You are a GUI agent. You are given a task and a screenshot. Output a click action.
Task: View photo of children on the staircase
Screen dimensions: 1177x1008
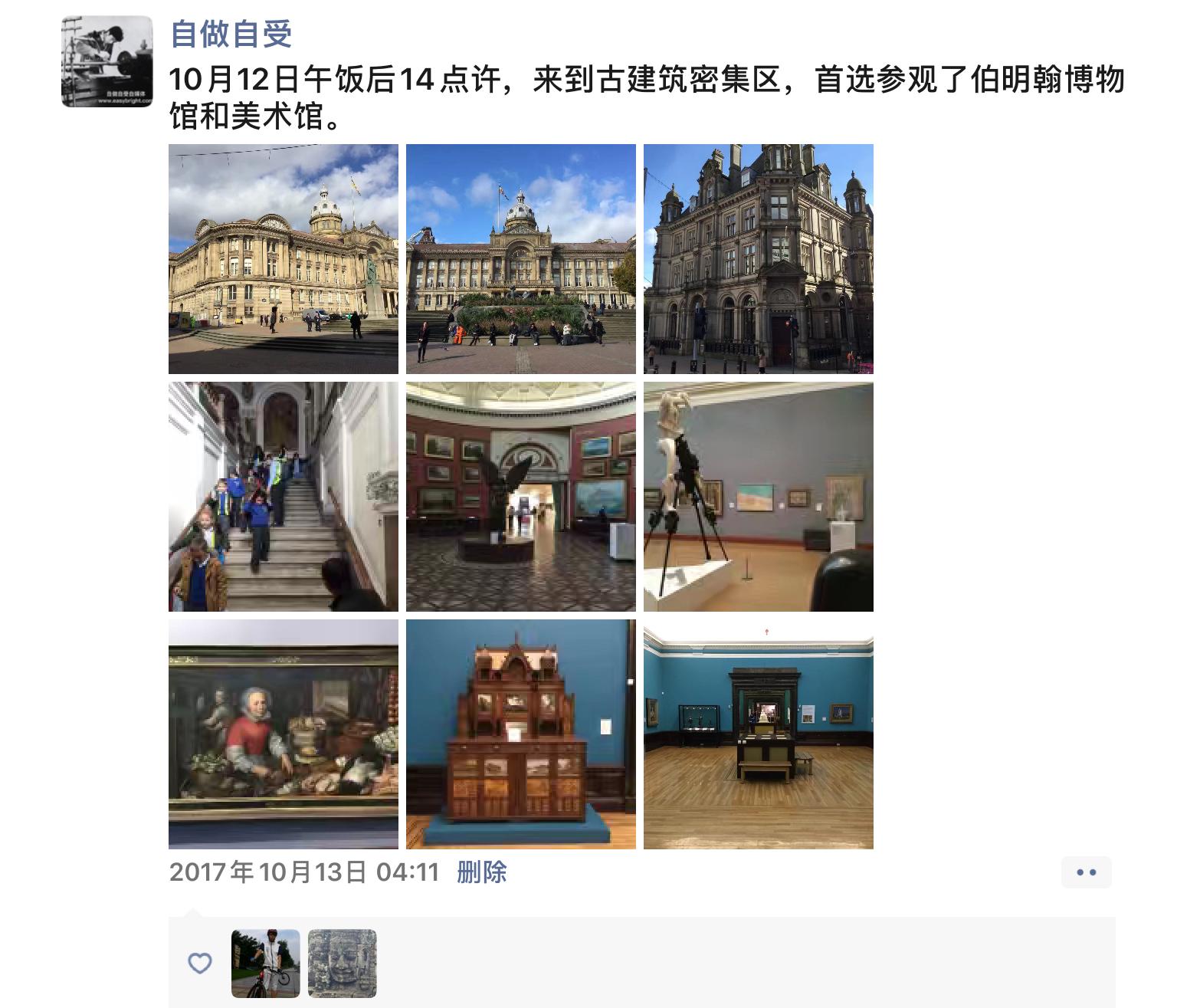pyautogui.click(x=284, y=497)
